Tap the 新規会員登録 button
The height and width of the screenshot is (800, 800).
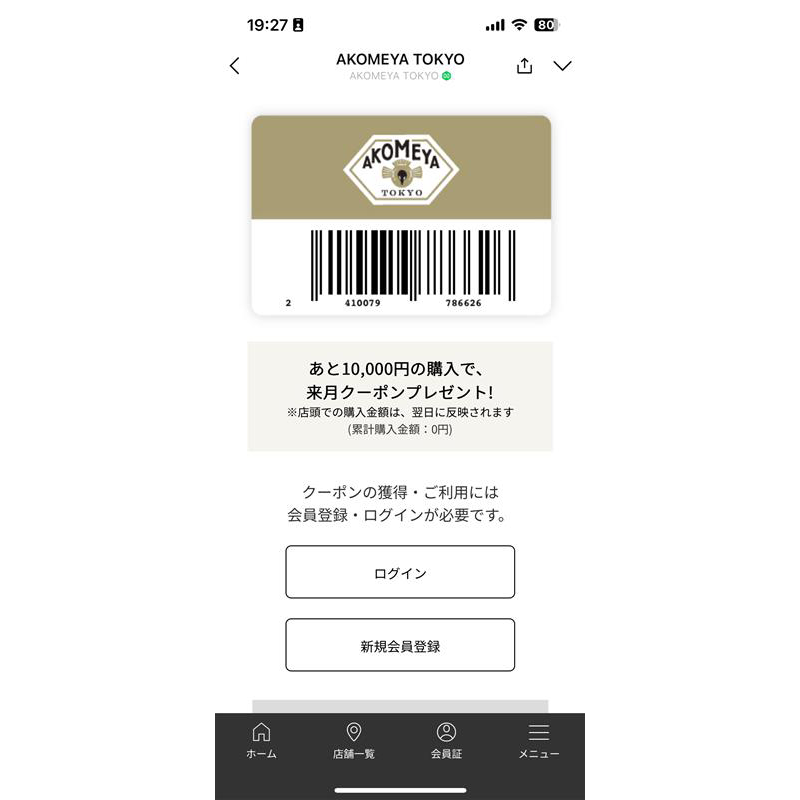(x=400, y=645)
